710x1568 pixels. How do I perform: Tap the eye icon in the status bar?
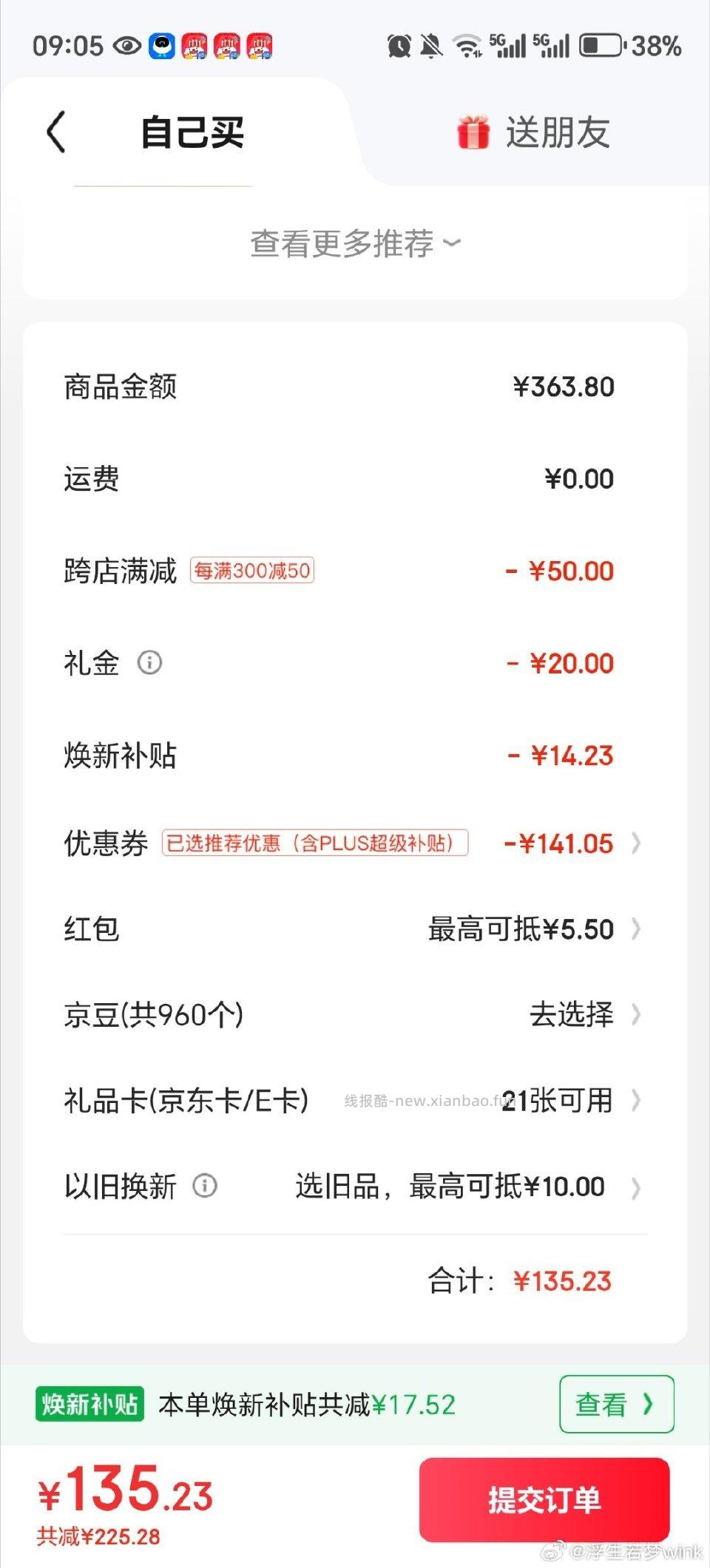(x=126, y=46)
